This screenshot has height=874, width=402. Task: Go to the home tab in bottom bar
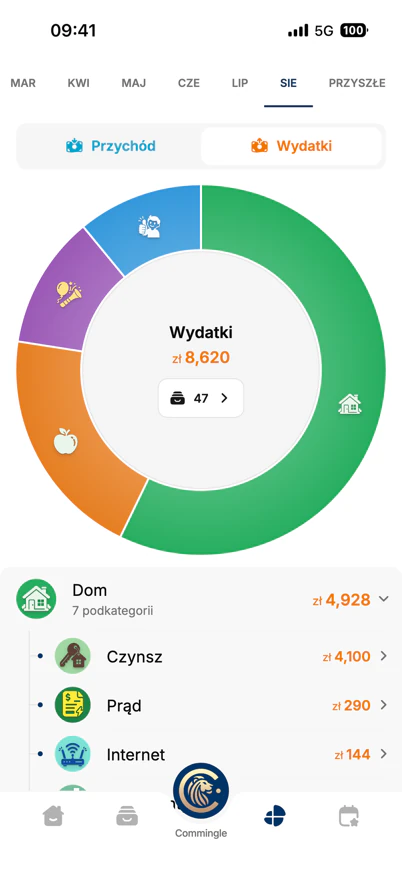point(54,816)
